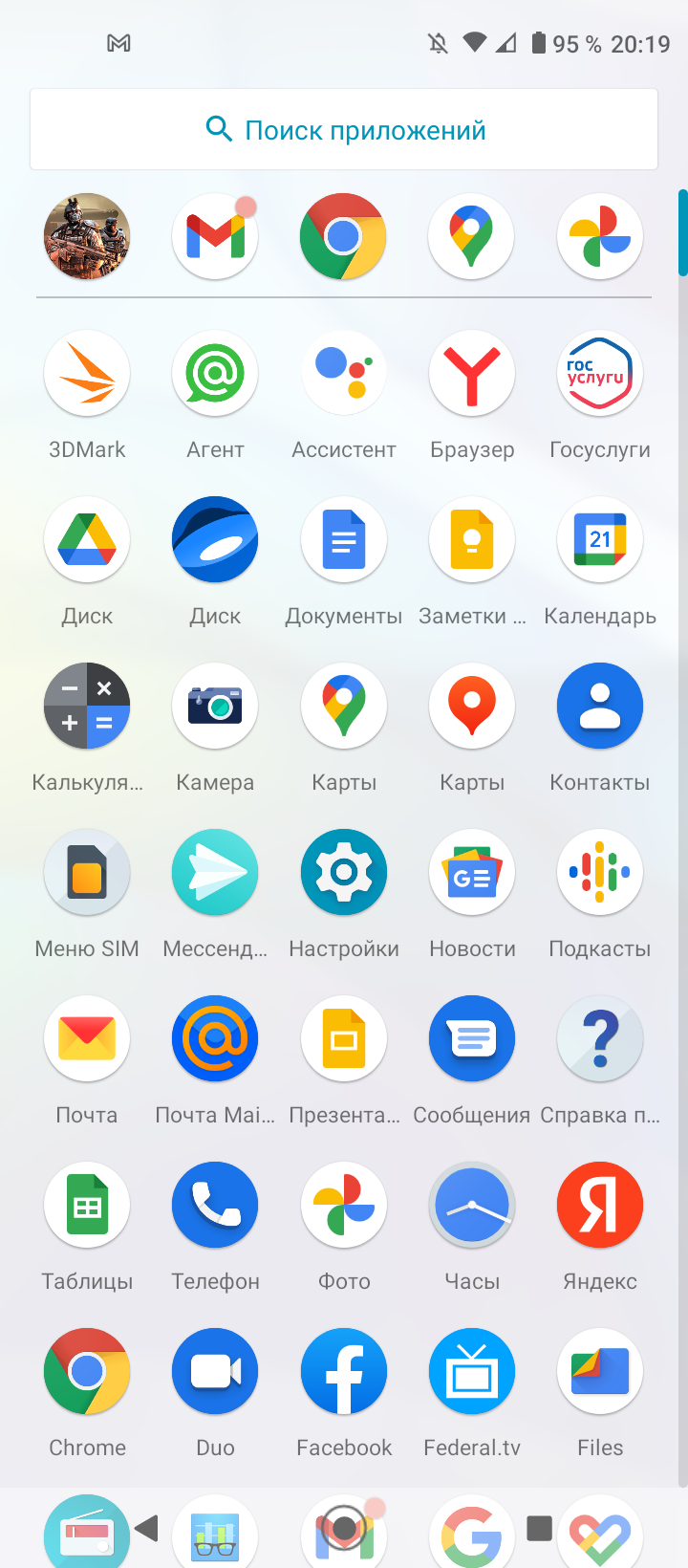Launch the Камера app
This screenshot has width=688, height=1568.
tap(215, 707)
